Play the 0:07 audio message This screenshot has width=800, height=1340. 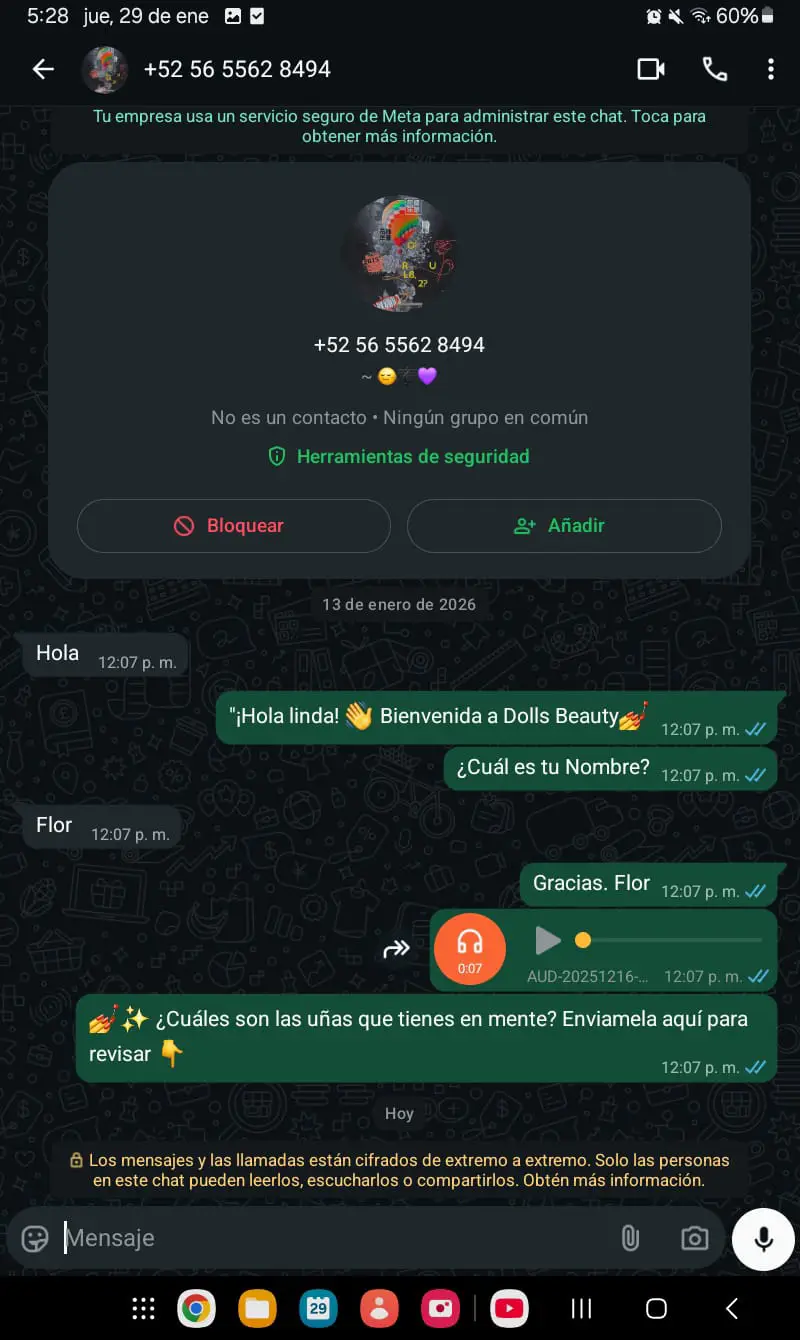pos(547,940)
